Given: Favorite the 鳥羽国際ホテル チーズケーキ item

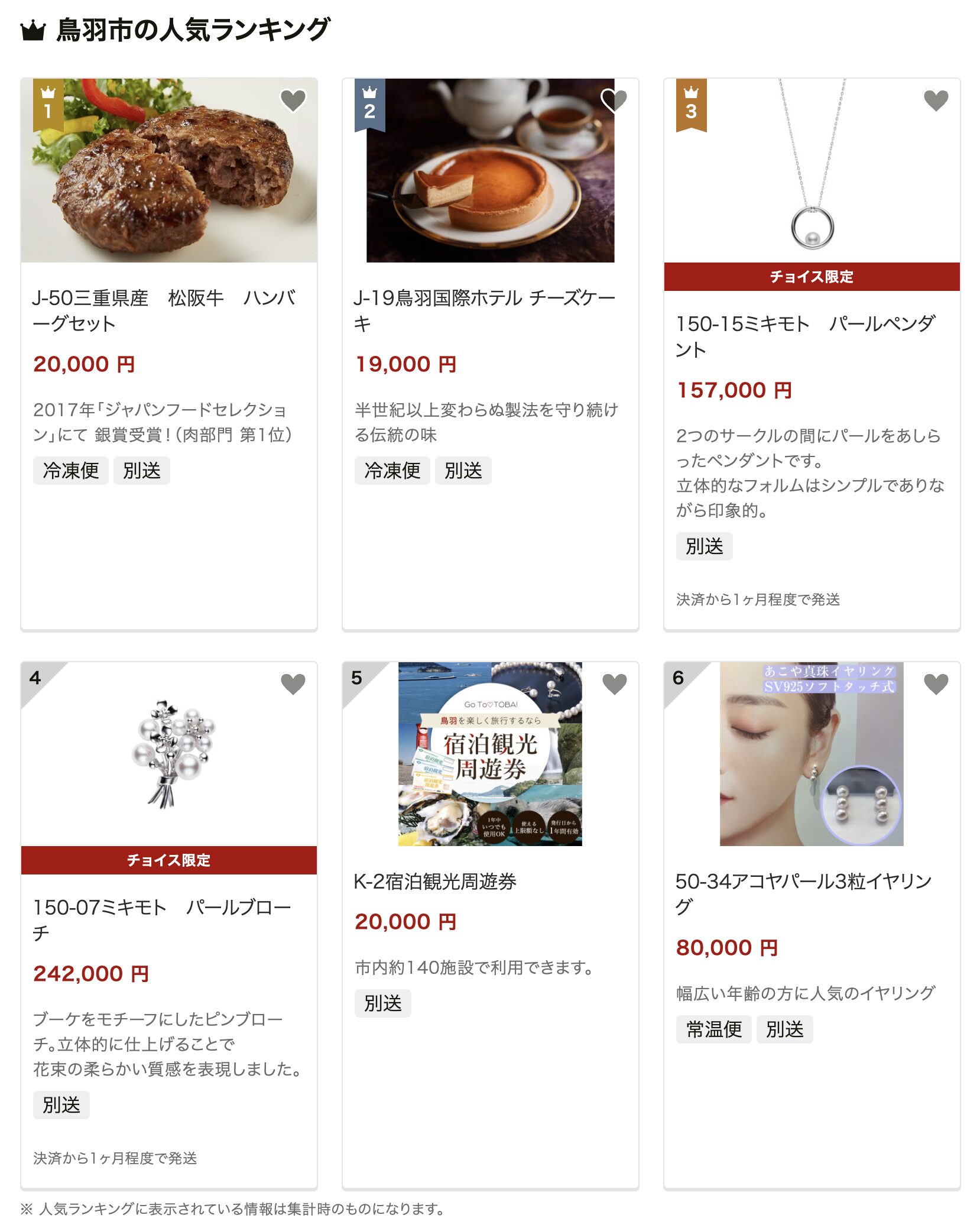Looking at the screenshot, I should tap(614, 100).
